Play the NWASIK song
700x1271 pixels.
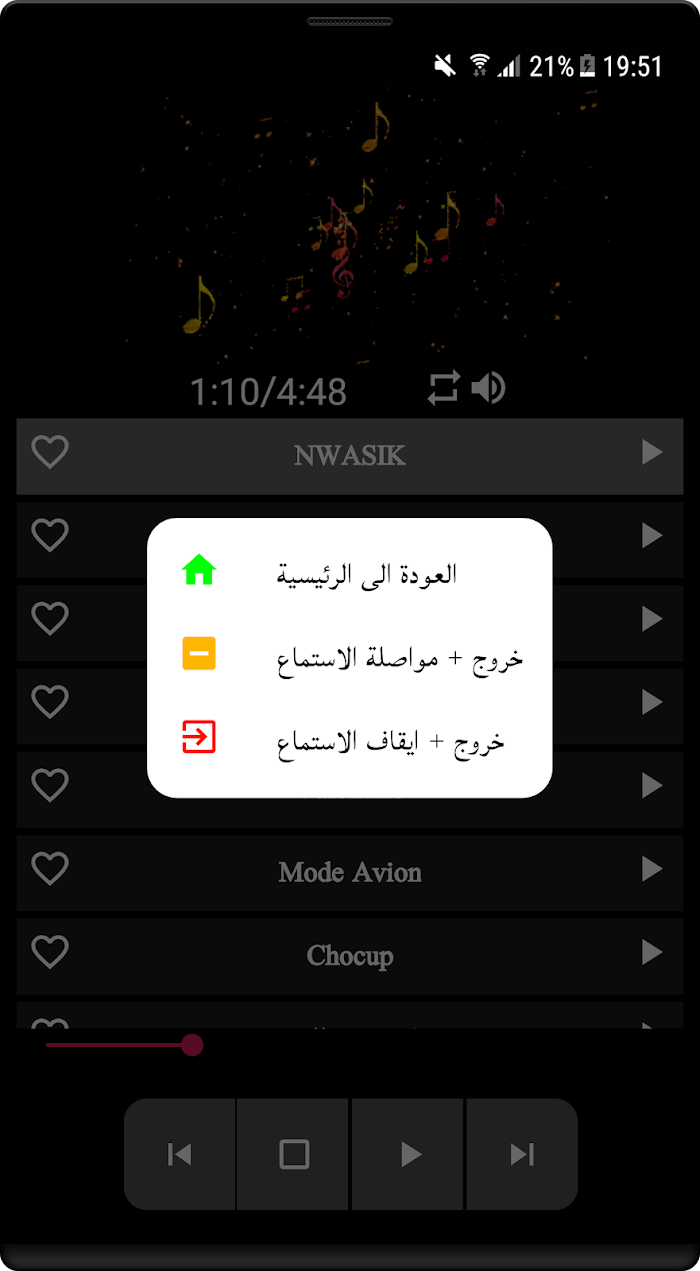click(x=652, y=453)
